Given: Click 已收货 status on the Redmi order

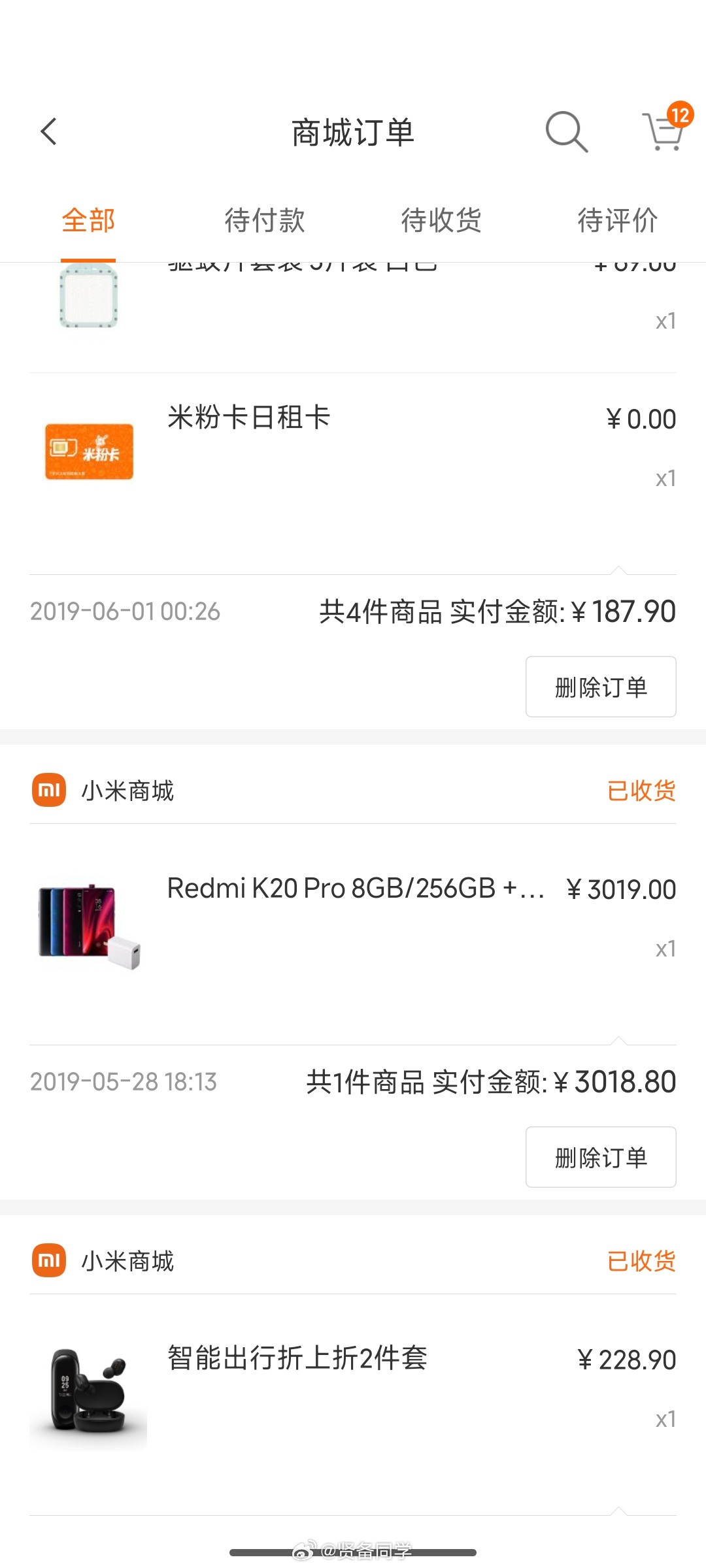Looking at the screenshot, I should tap(641, 791).
